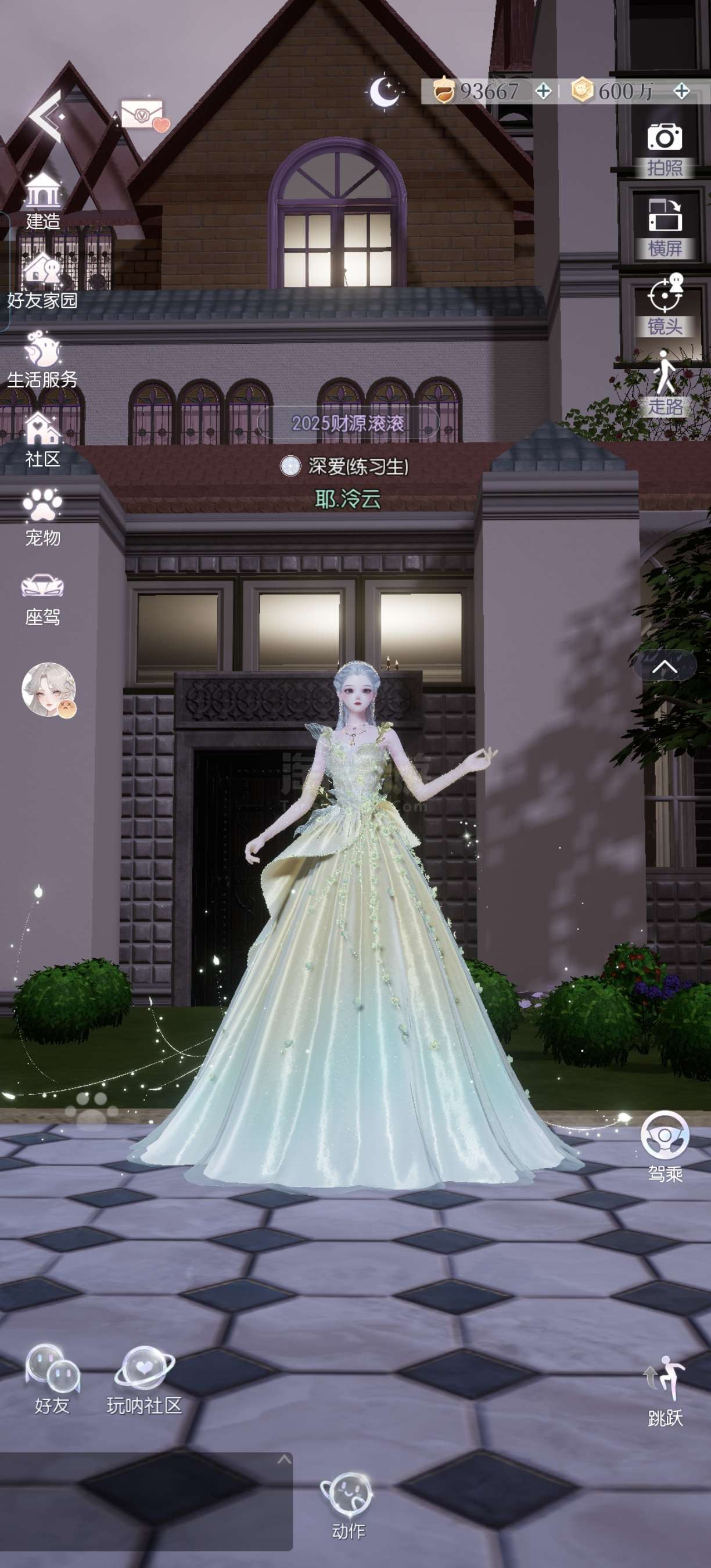Open the 宠物 pets menu
The image size is (711, 1568).
(42, 517)
